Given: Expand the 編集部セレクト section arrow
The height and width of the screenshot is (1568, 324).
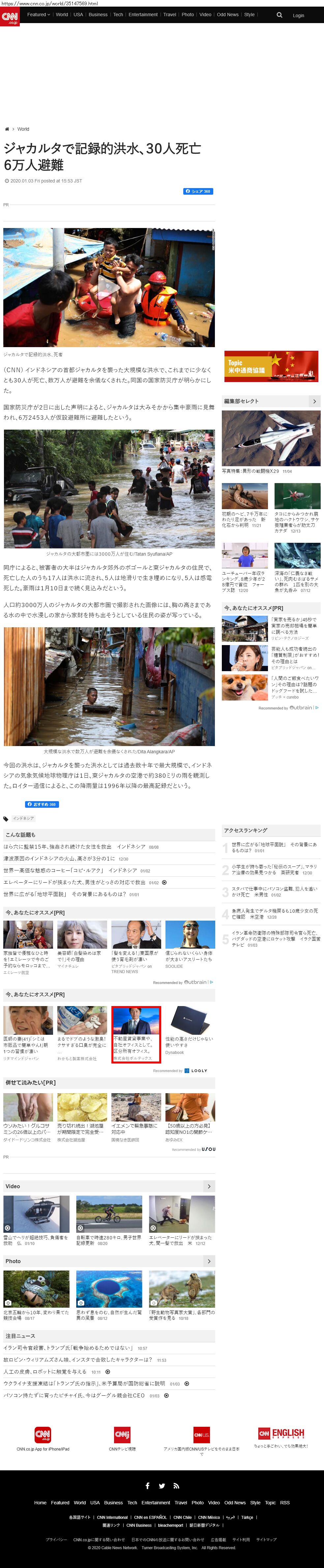Looking at the screenshot, I should pyautogui.click(x=314, y=401).
